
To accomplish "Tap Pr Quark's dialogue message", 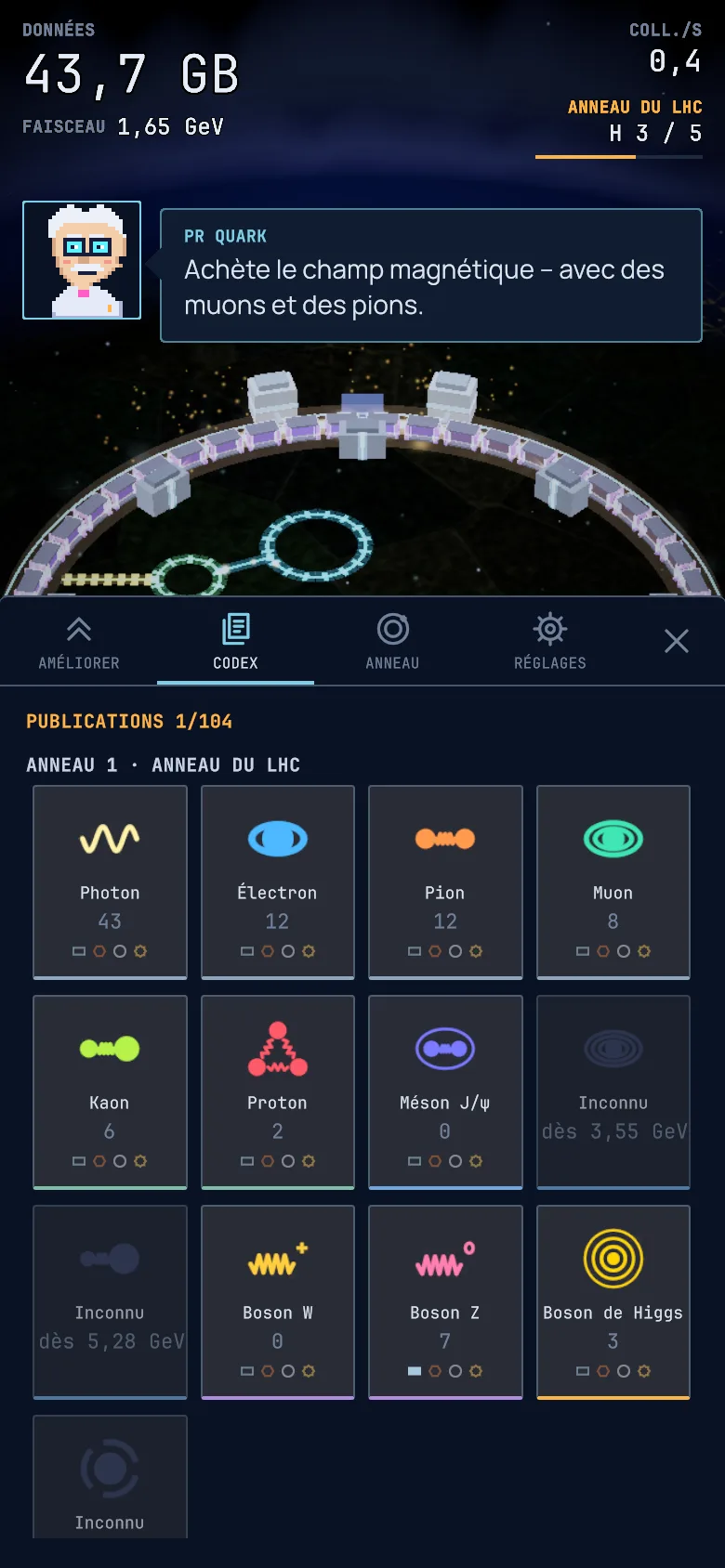I will click(431, 276).
